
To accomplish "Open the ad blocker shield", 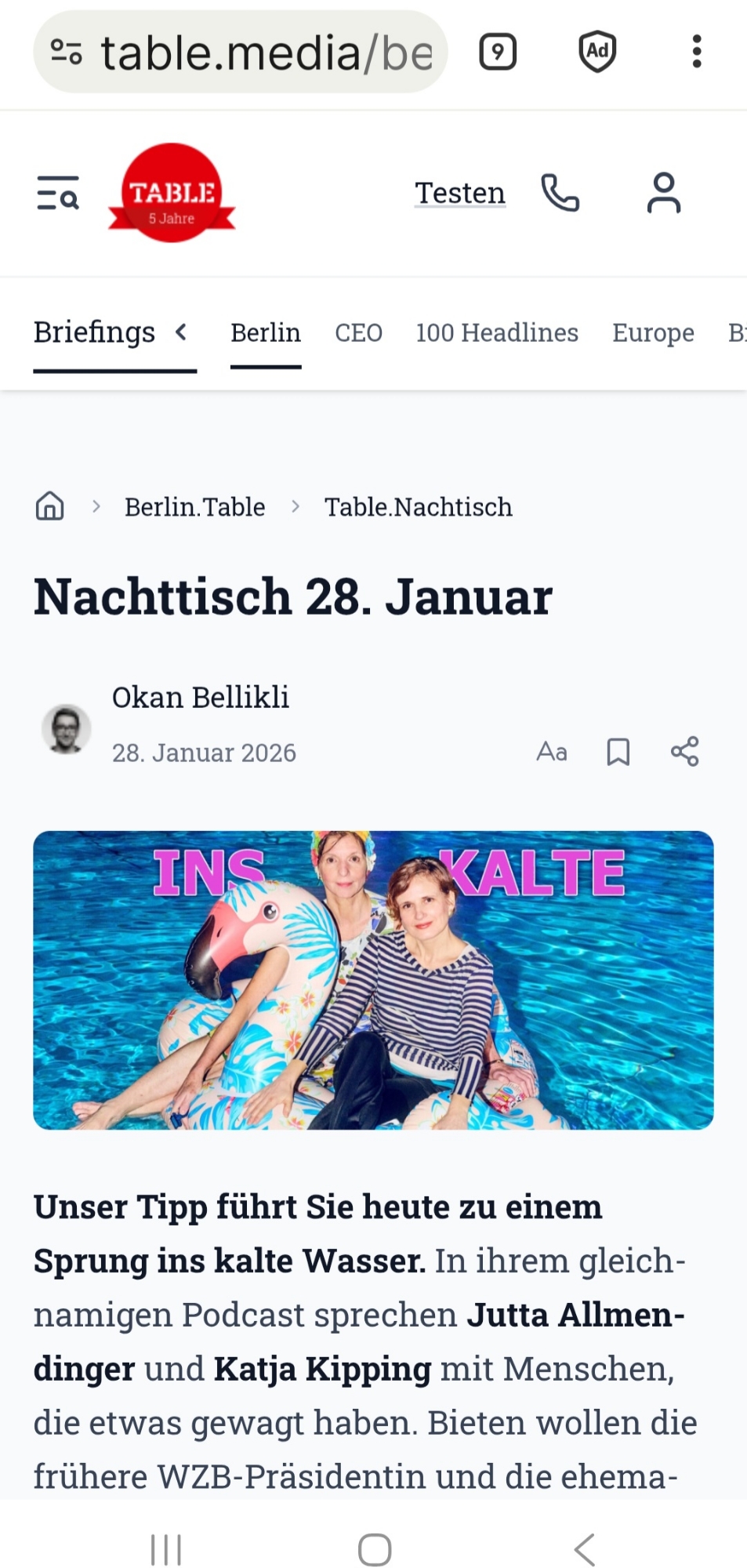I will coord(597,53).
